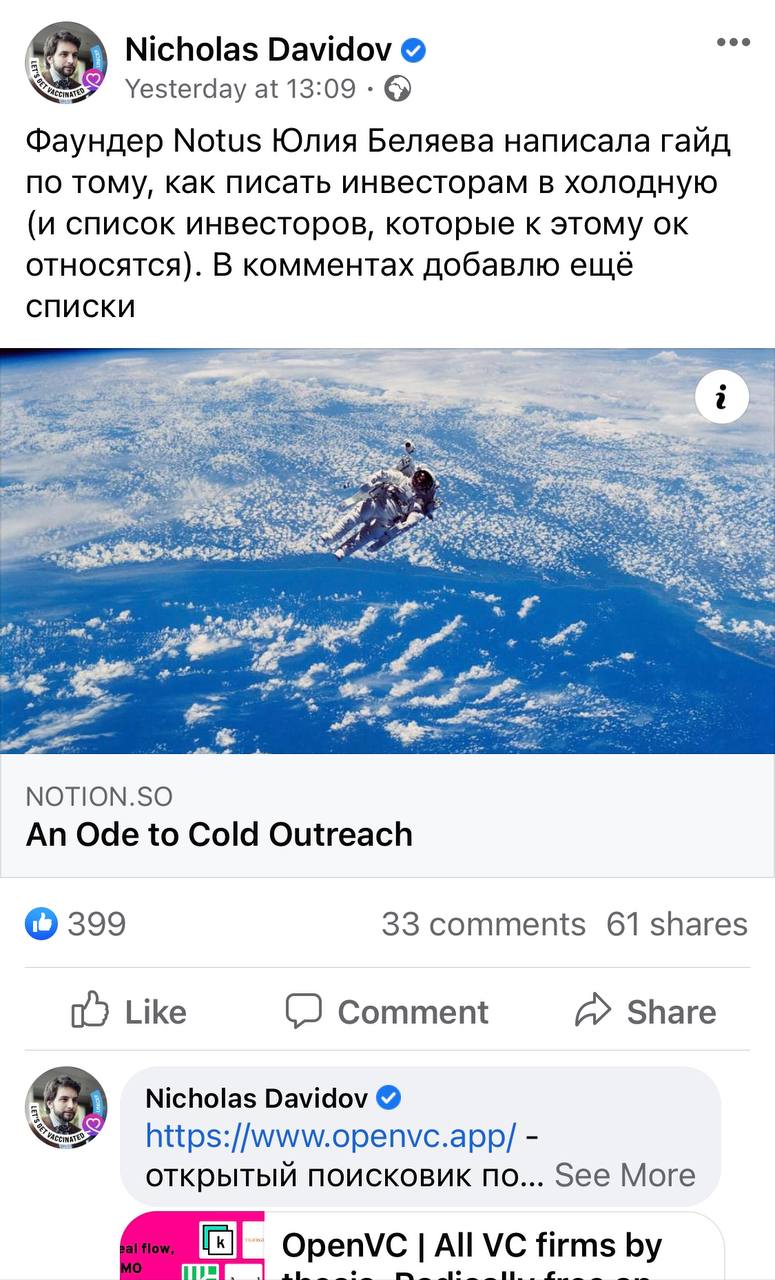Tap the commenter's profile picture beside the comment

click(x=66, y=1106)
